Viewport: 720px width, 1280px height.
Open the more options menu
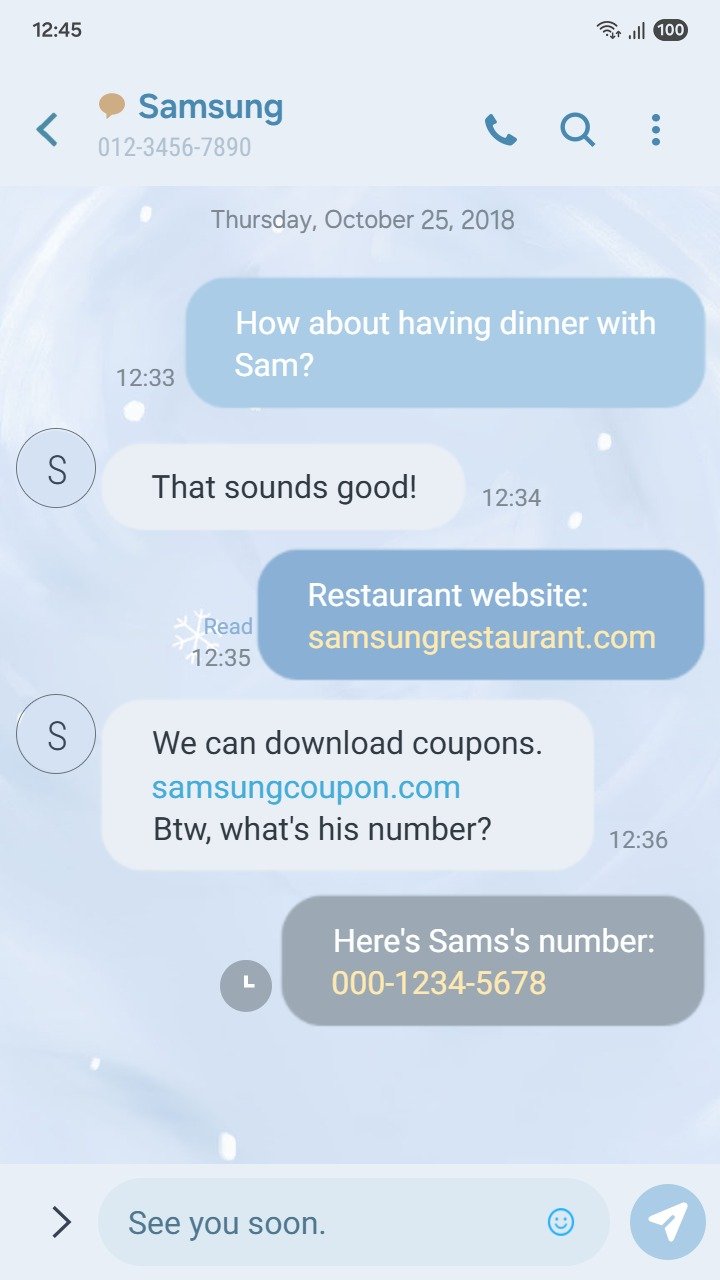tap(655, 130)
